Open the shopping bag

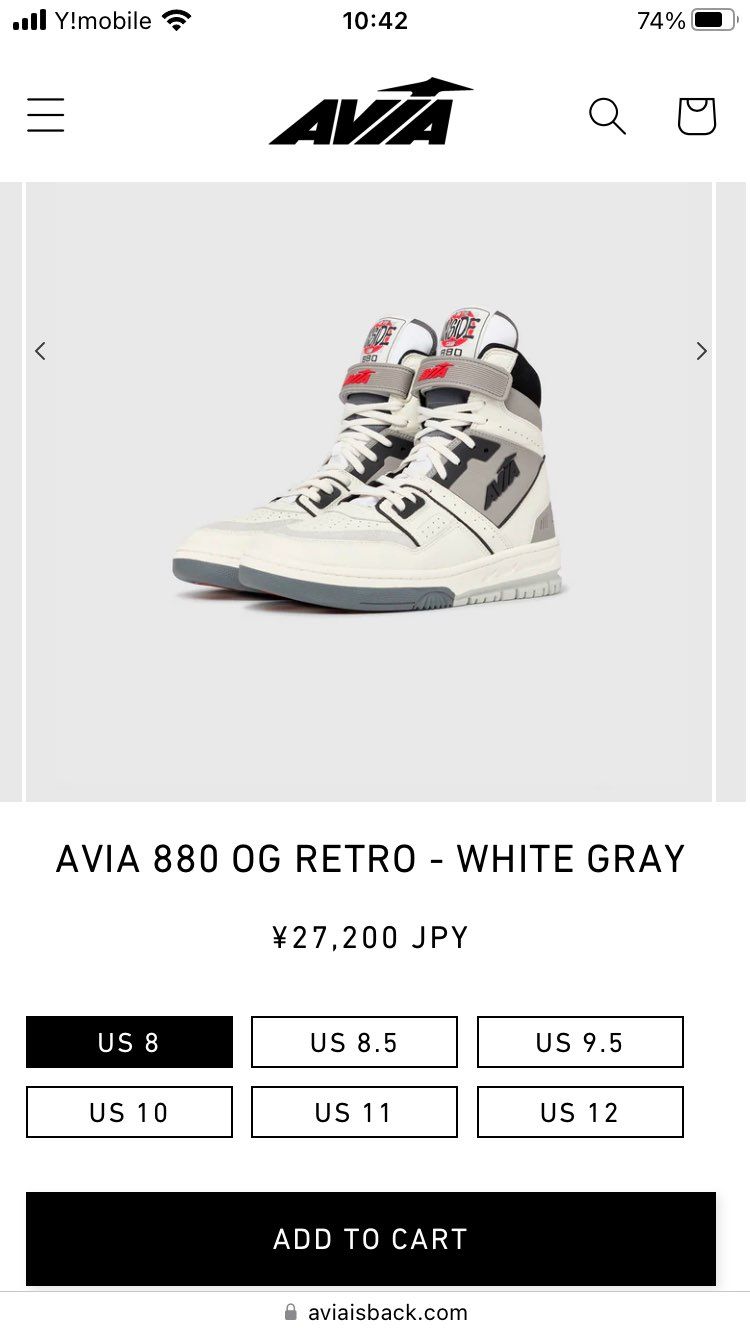click(x=696, y=116)
